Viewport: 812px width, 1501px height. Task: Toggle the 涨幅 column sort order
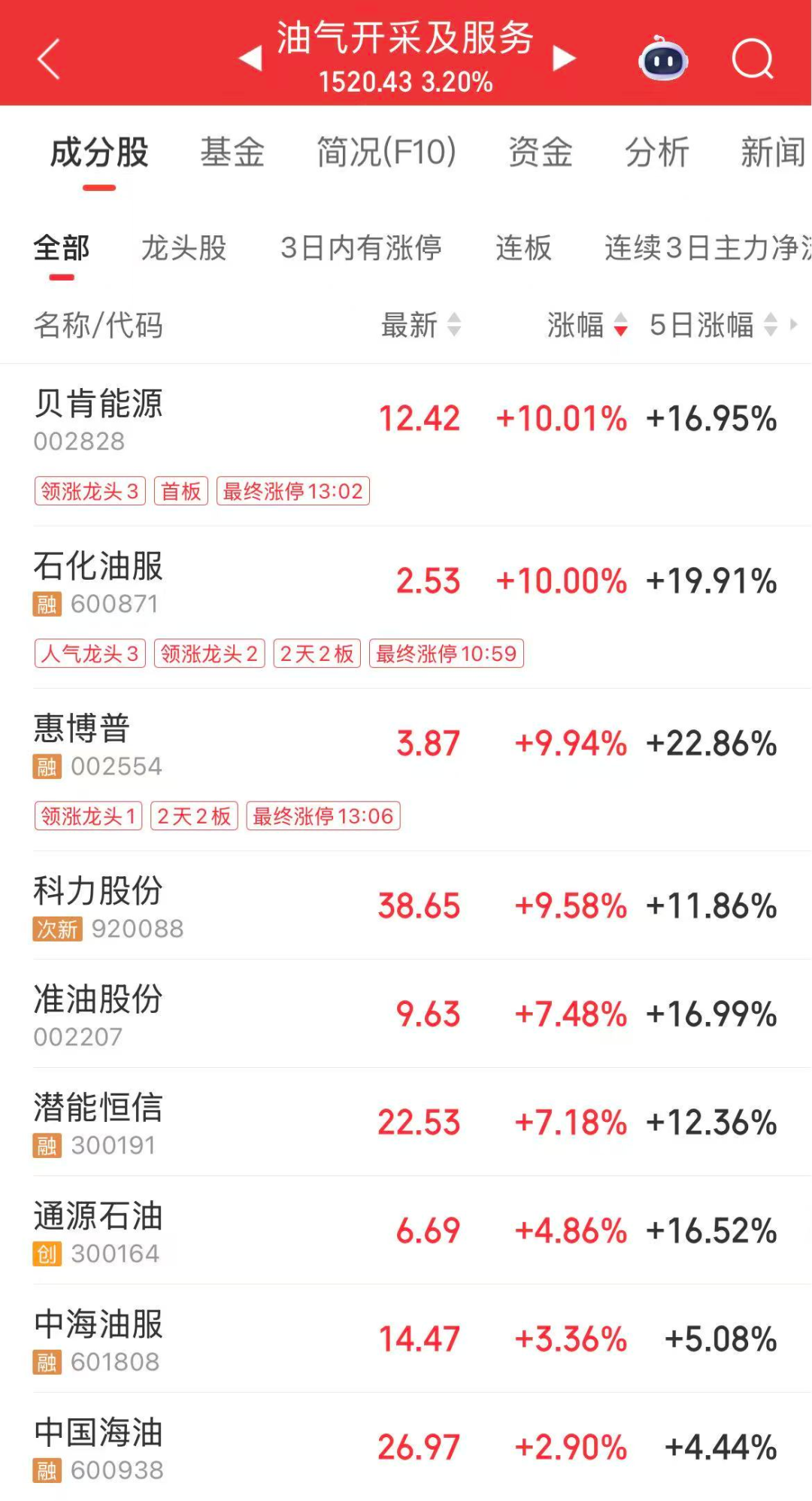[586, 325]
